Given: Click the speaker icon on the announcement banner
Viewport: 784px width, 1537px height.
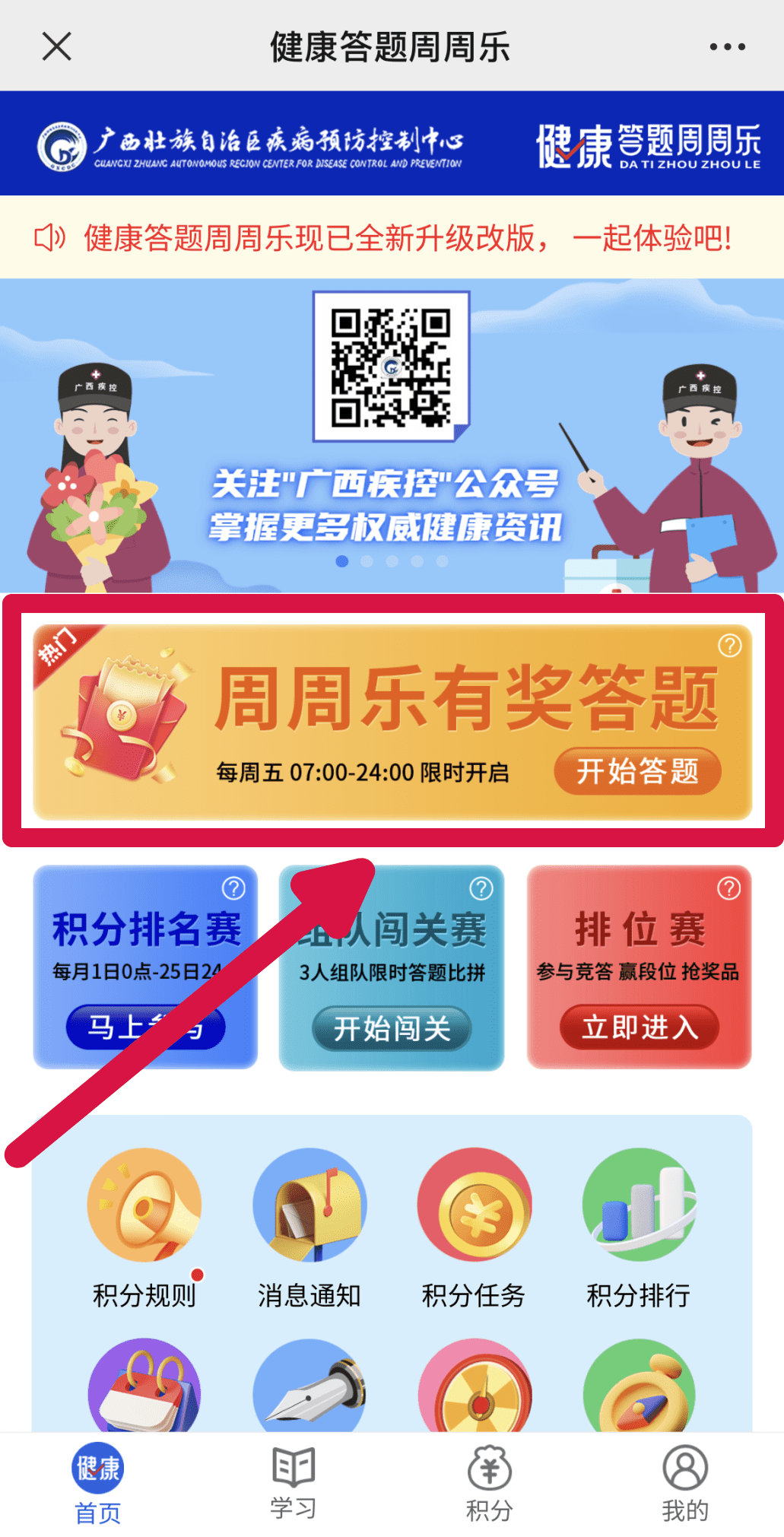Looking at the screenshot, I should pos(48,237).
